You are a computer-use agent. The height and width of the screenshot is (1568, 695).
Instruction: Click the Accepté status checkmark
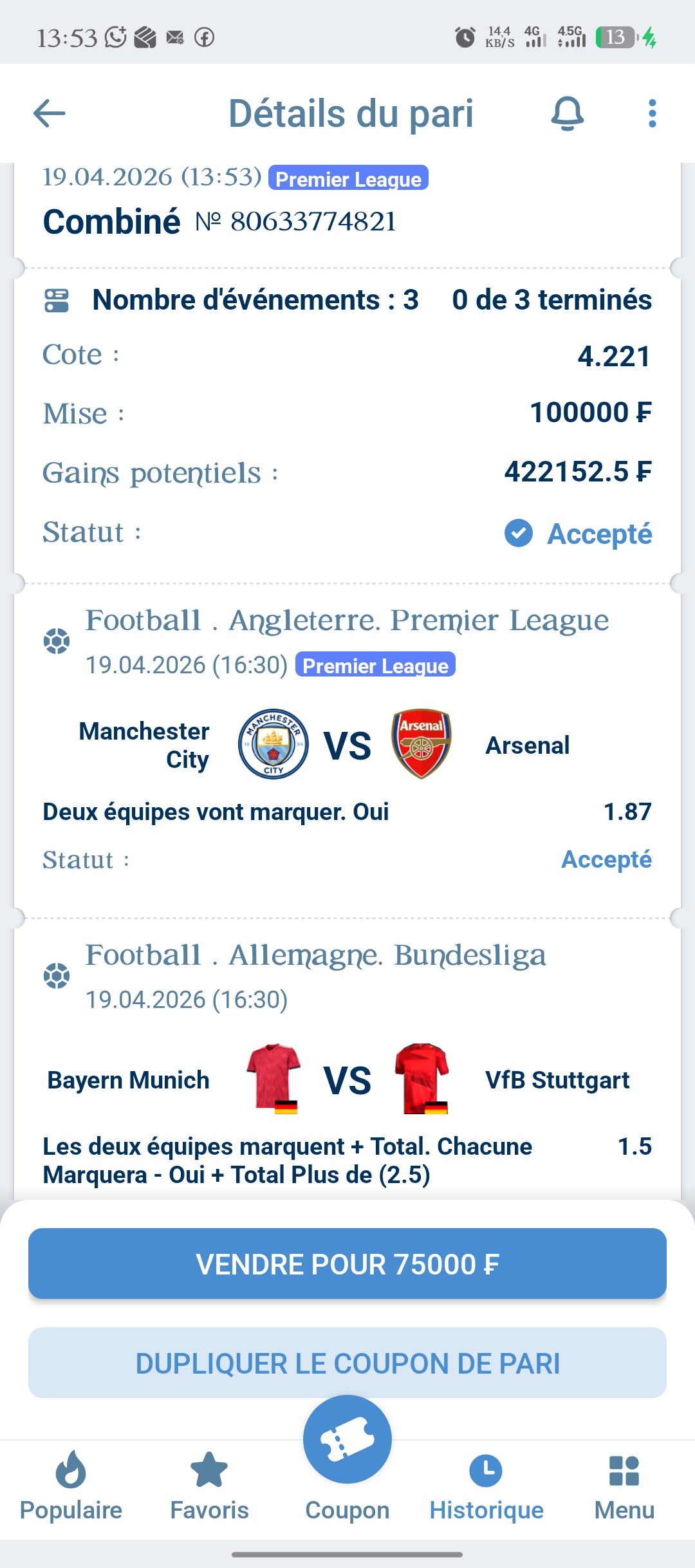tap(518, 533)
